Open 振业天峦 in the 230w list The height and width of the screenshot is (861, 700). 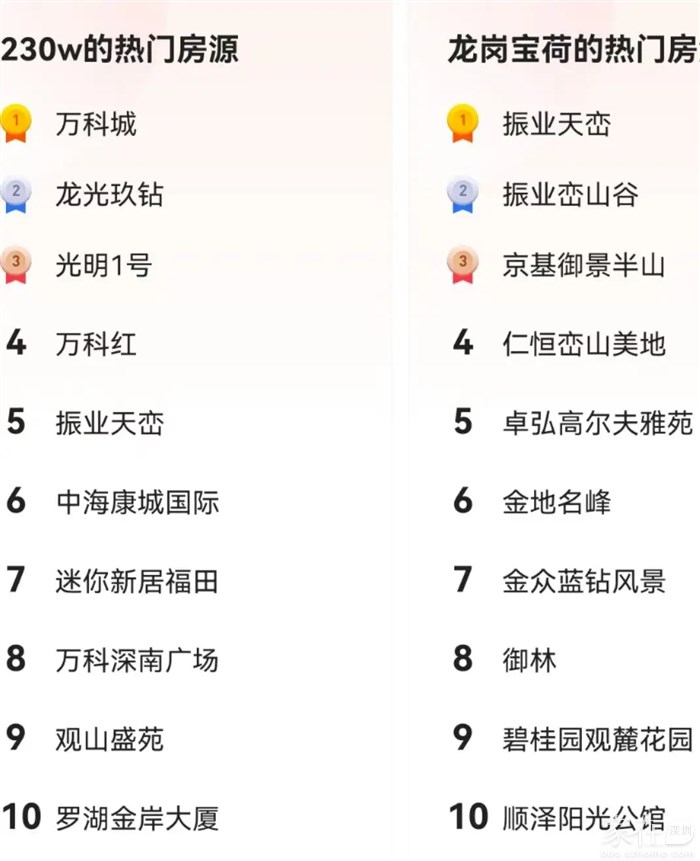click(x=109, y=423)
